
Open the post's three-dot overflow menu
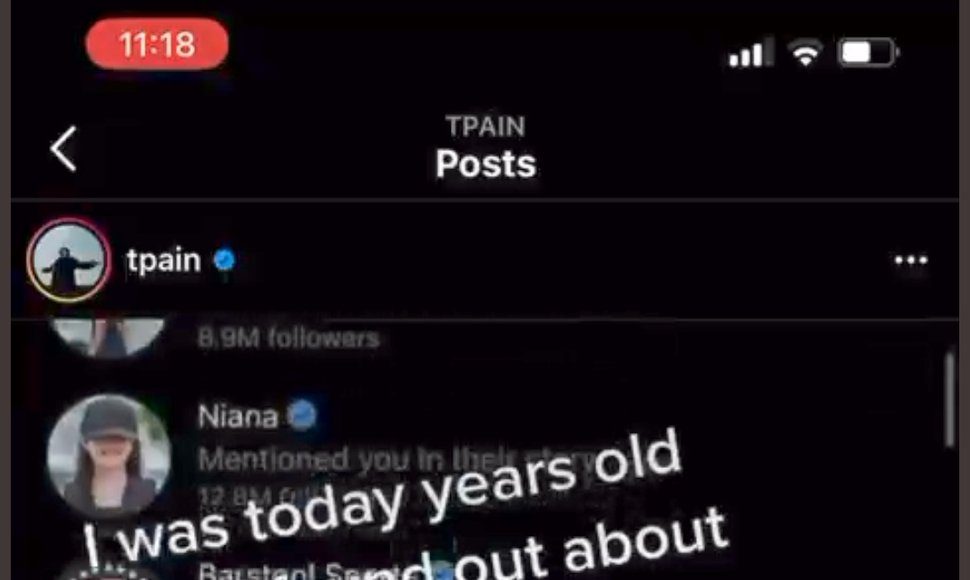coord(910,261)
